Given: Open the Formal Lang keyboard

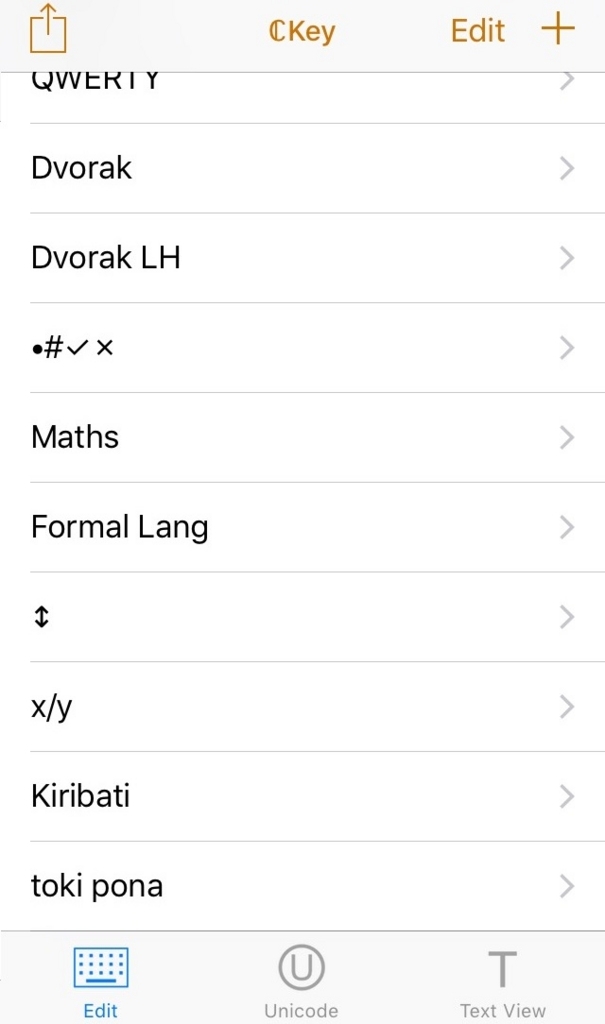Looking at the screenshot, I should (300, 527).
